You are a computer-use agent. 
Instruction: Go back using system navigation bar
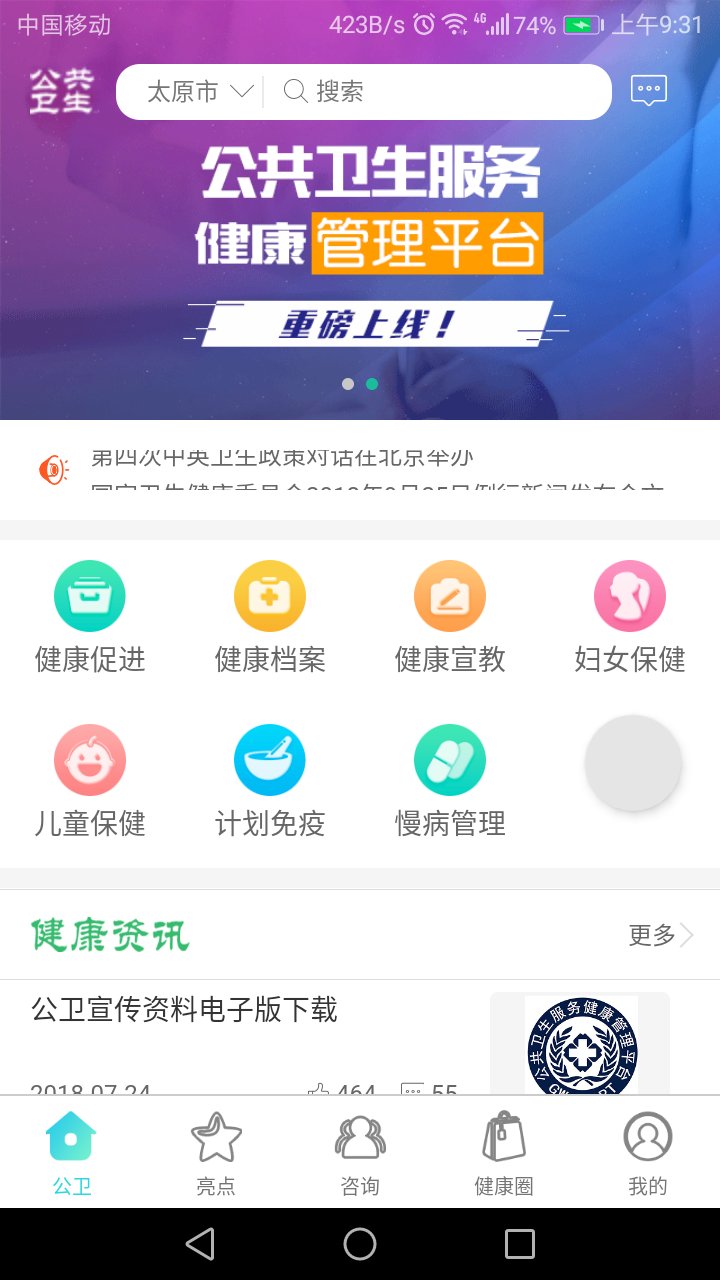tap(200, 1244)
